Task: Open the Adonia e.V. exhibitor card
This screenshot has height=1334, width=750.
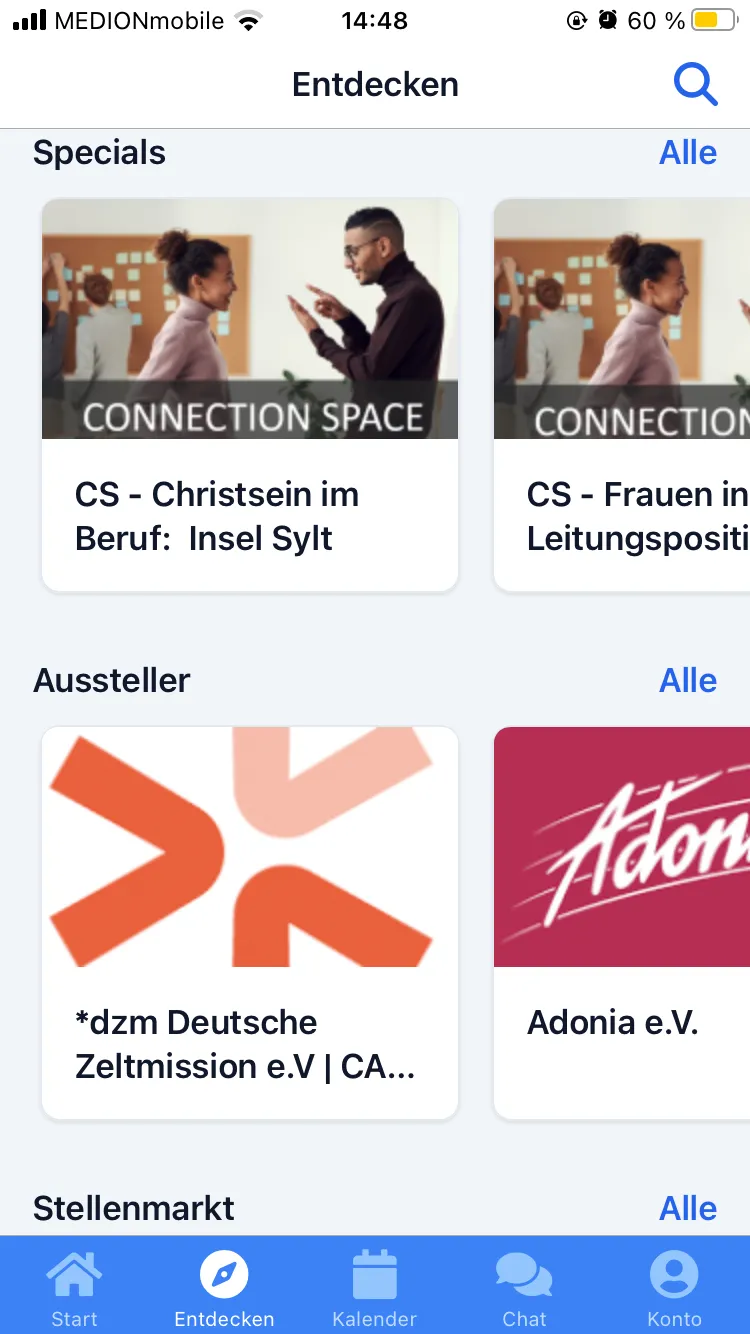Action: pos(622,922)
